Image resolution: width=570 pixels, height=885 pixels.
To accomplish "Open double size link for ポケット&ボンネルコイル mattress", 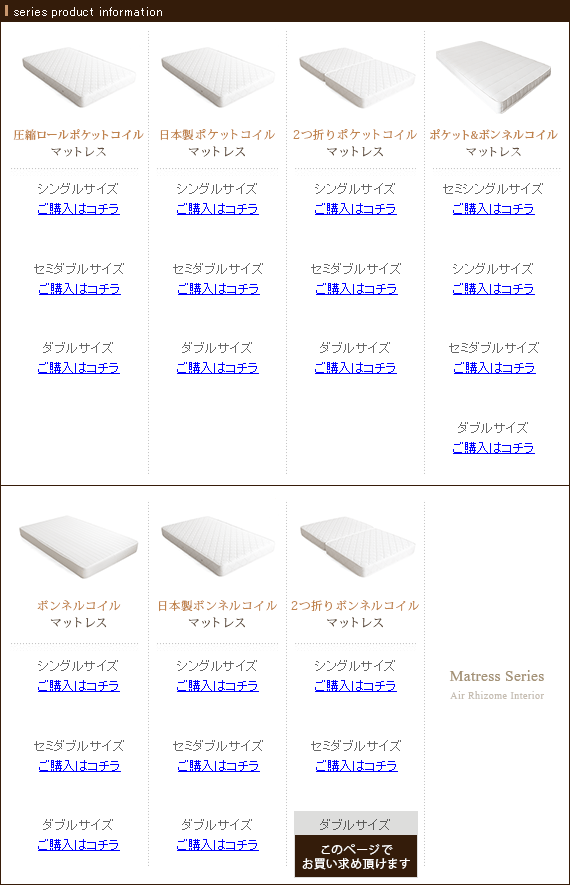I will pos(493,448).
